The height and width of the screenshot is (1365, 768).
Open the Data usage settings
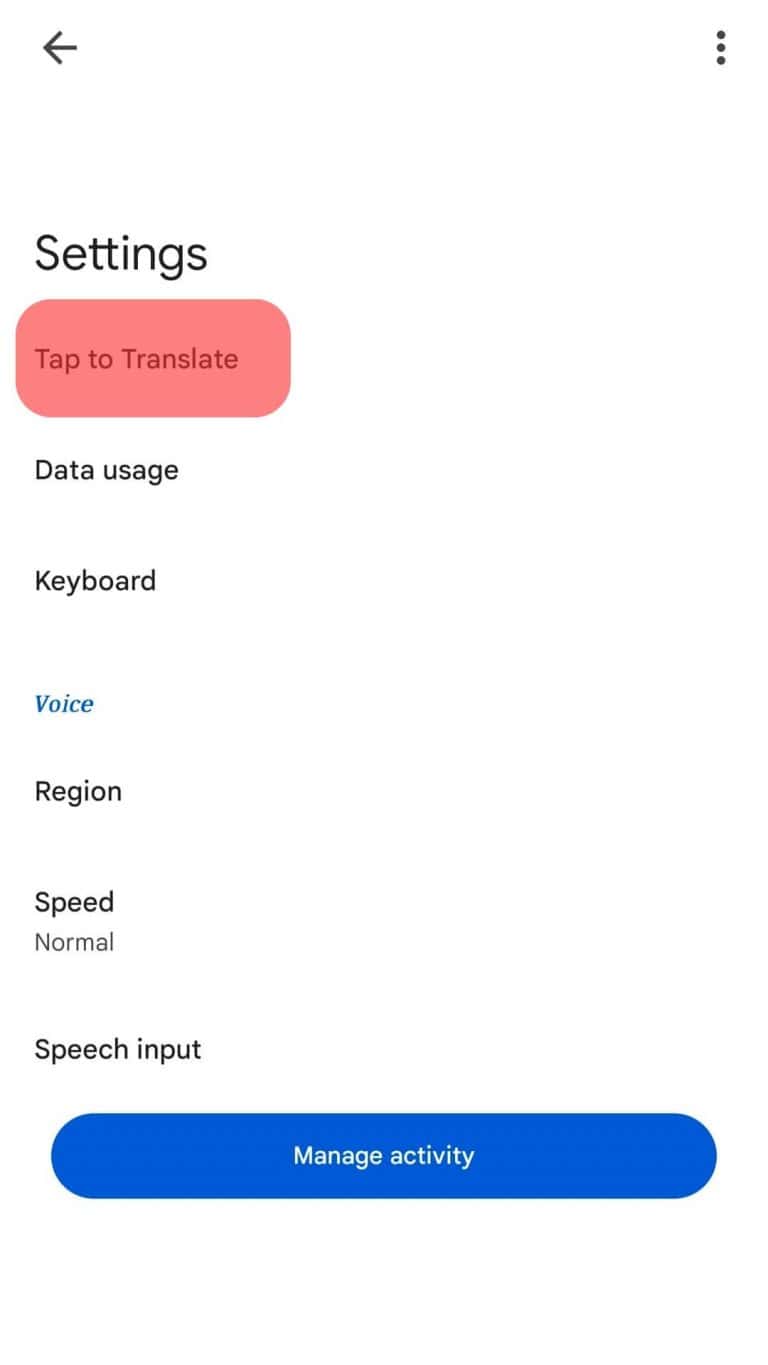(x=106, y=470)
